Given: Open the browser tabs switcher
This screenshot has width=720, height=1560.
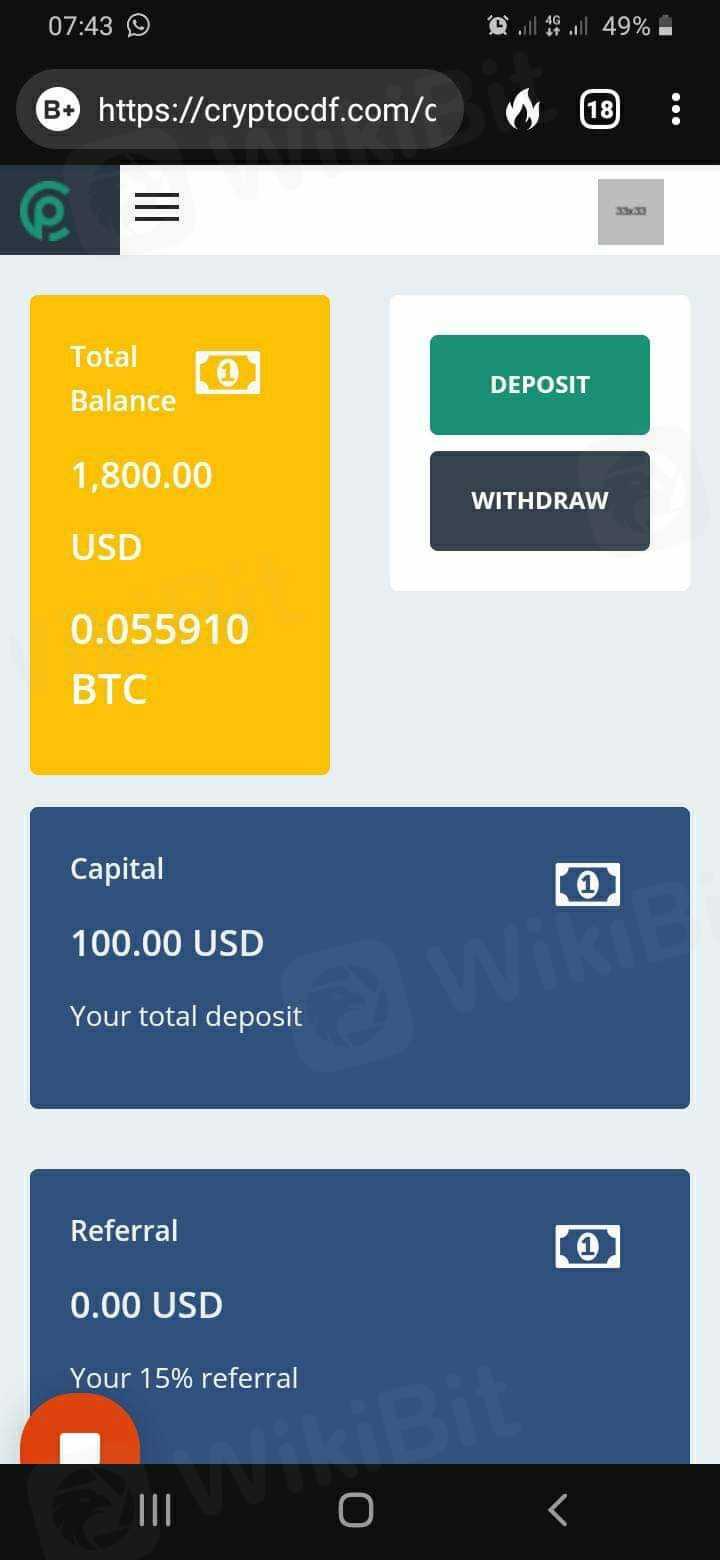Looking at the screenshot, I should tap(599, 109).
